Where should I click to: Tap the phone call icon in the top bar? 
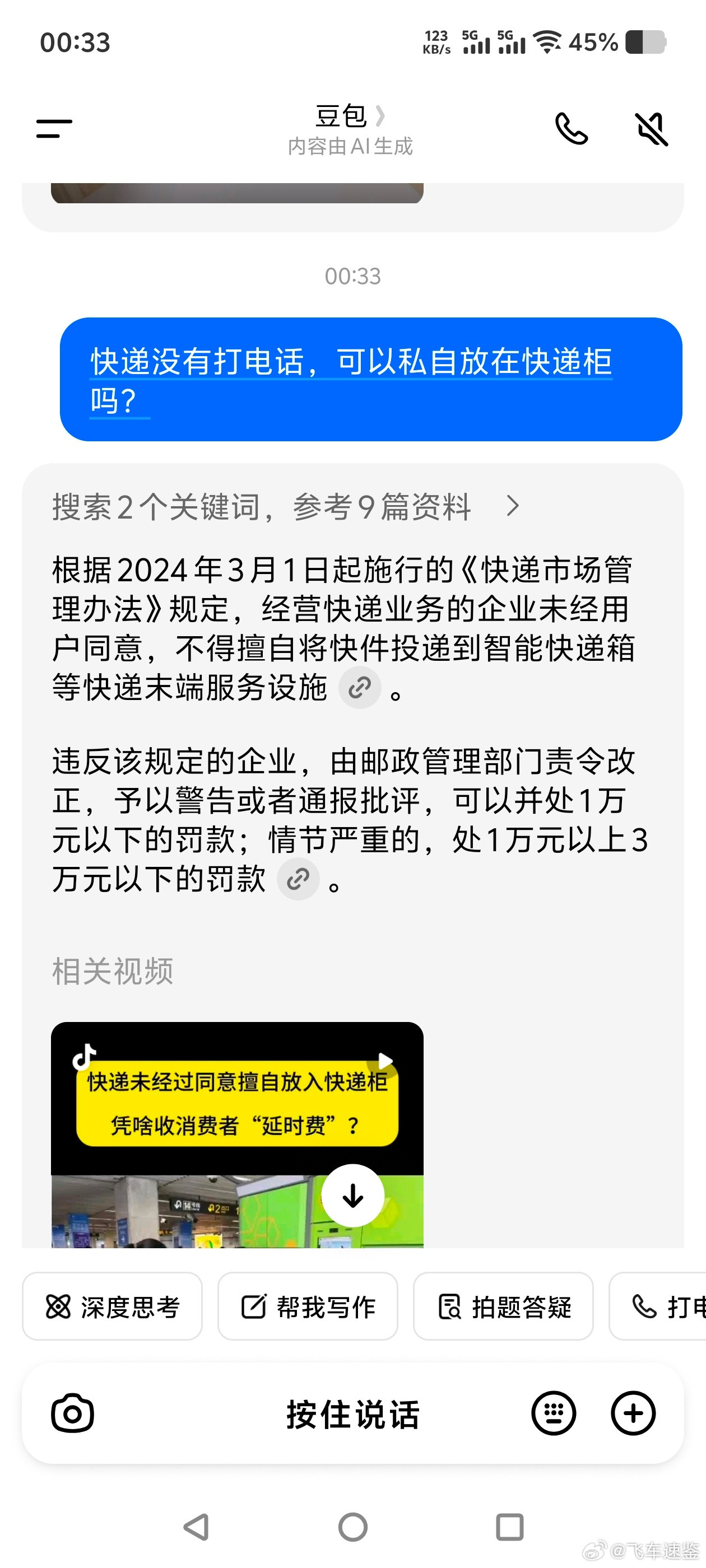(x=572, y=129)
